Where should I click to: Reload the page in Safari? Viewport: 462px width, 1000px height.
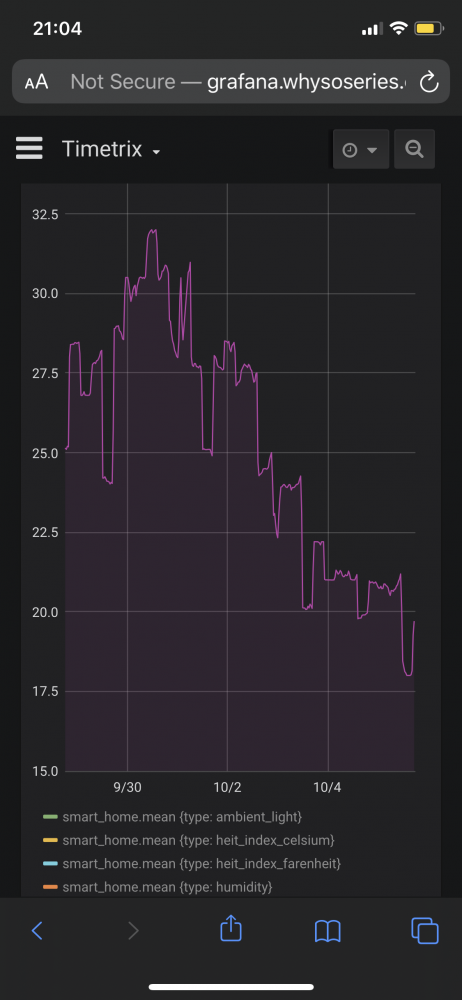tap(428, 82)
